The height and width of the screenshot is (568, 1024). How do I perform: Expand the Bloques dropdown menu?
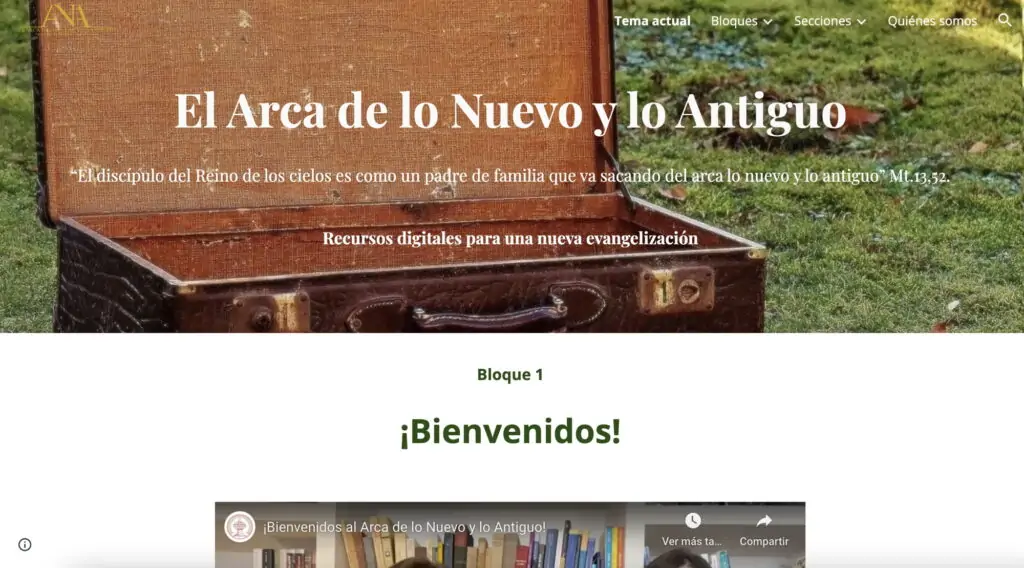click(741, 21)
